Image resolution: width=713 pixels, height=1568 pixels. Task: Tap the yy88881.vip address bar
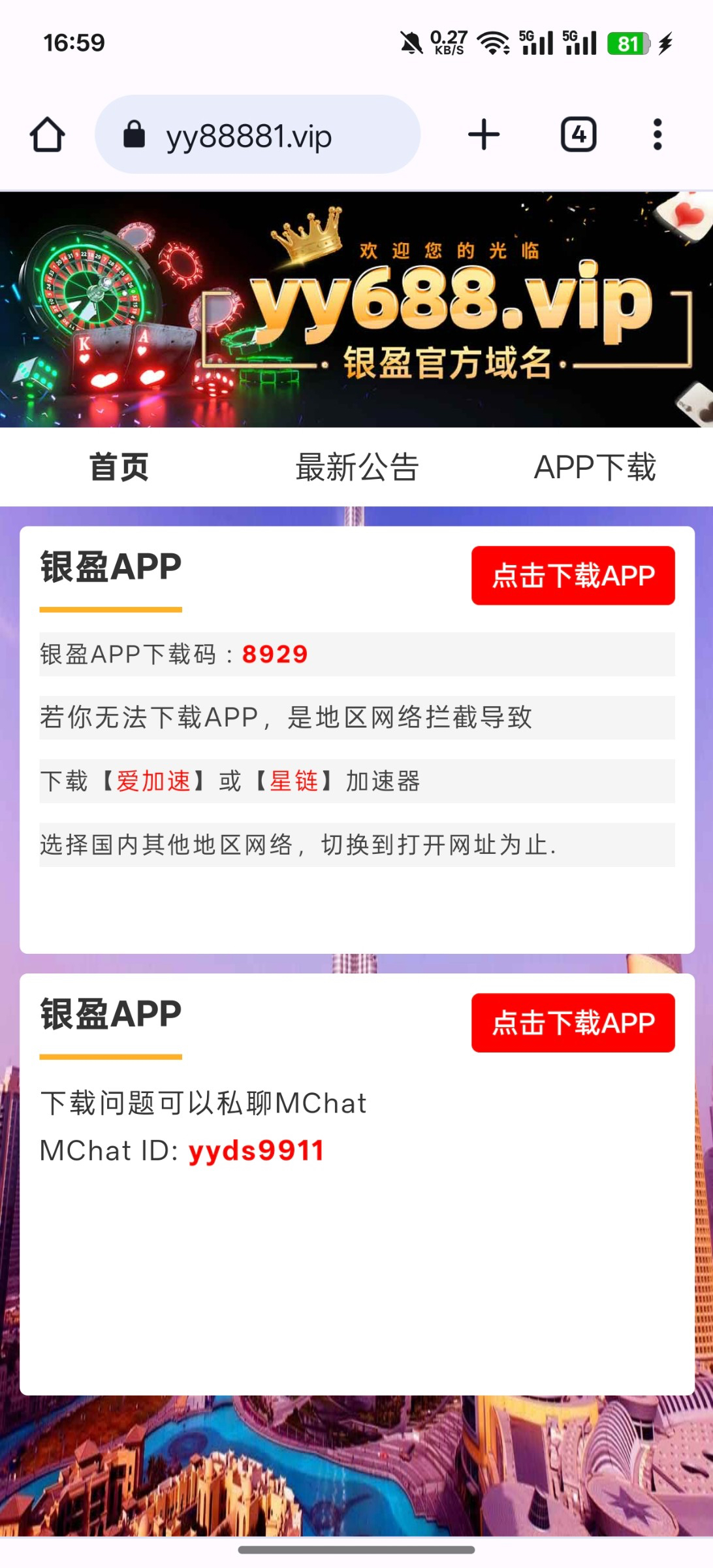click(x=257, y=135)
